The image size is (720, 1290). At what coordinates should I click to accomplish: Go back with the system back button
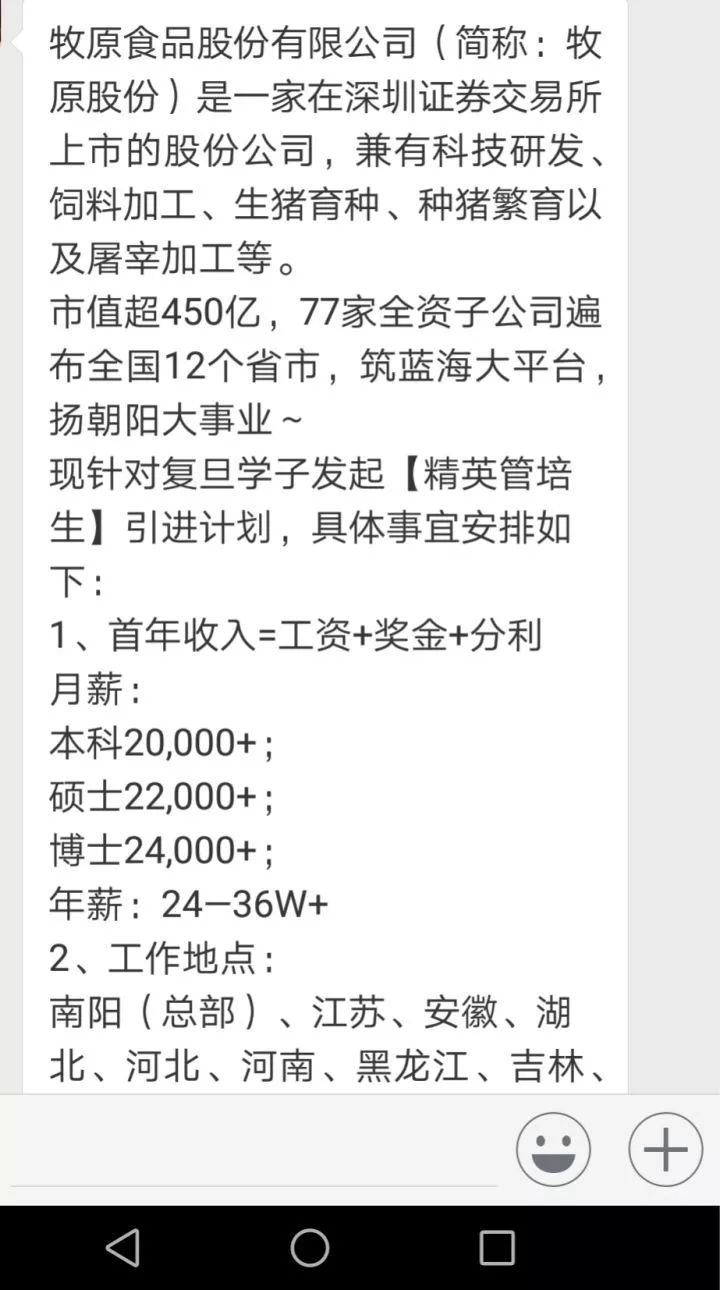point(123,1248)
